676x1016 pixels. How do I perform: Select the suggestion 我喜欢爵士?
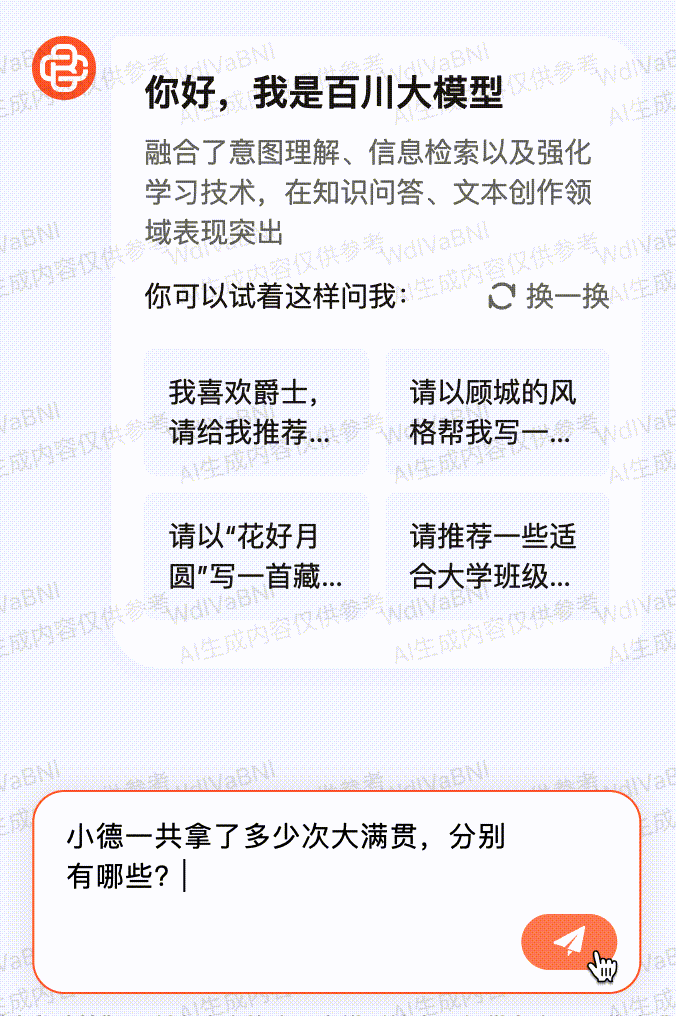257,411
